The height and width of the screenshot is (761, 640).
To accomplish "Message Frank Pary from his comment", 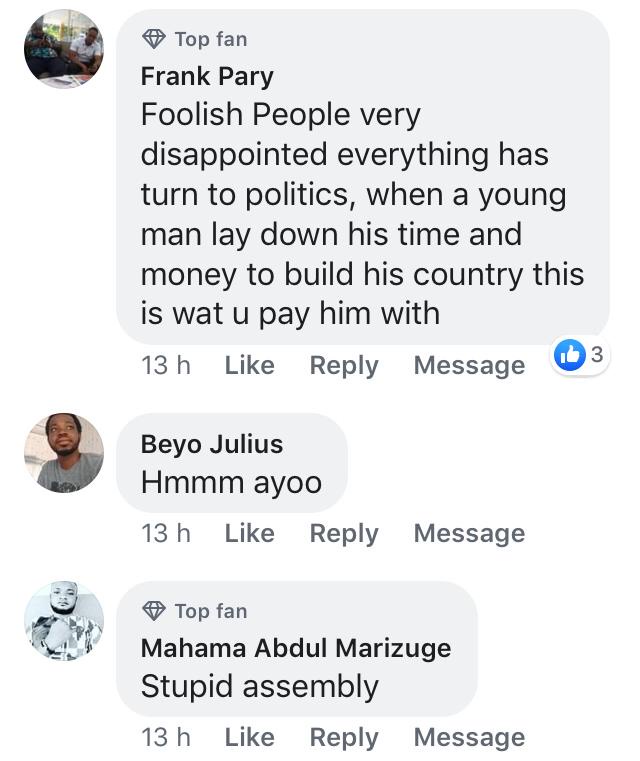I will click(468, 366).
